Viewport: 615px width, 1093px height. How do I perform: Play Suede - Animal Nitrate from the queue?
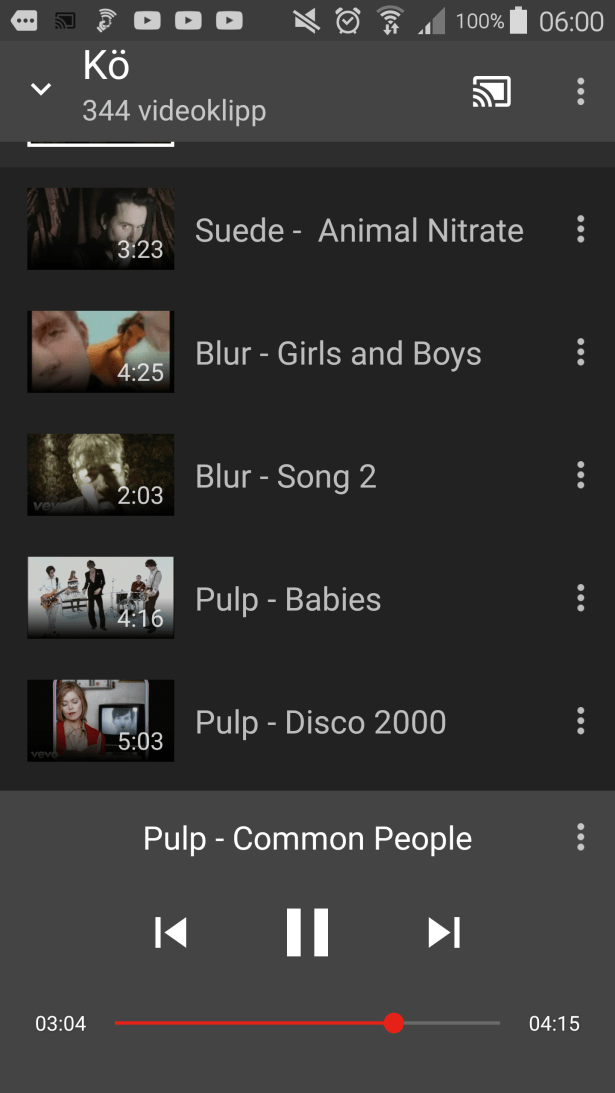click(358, 230)
